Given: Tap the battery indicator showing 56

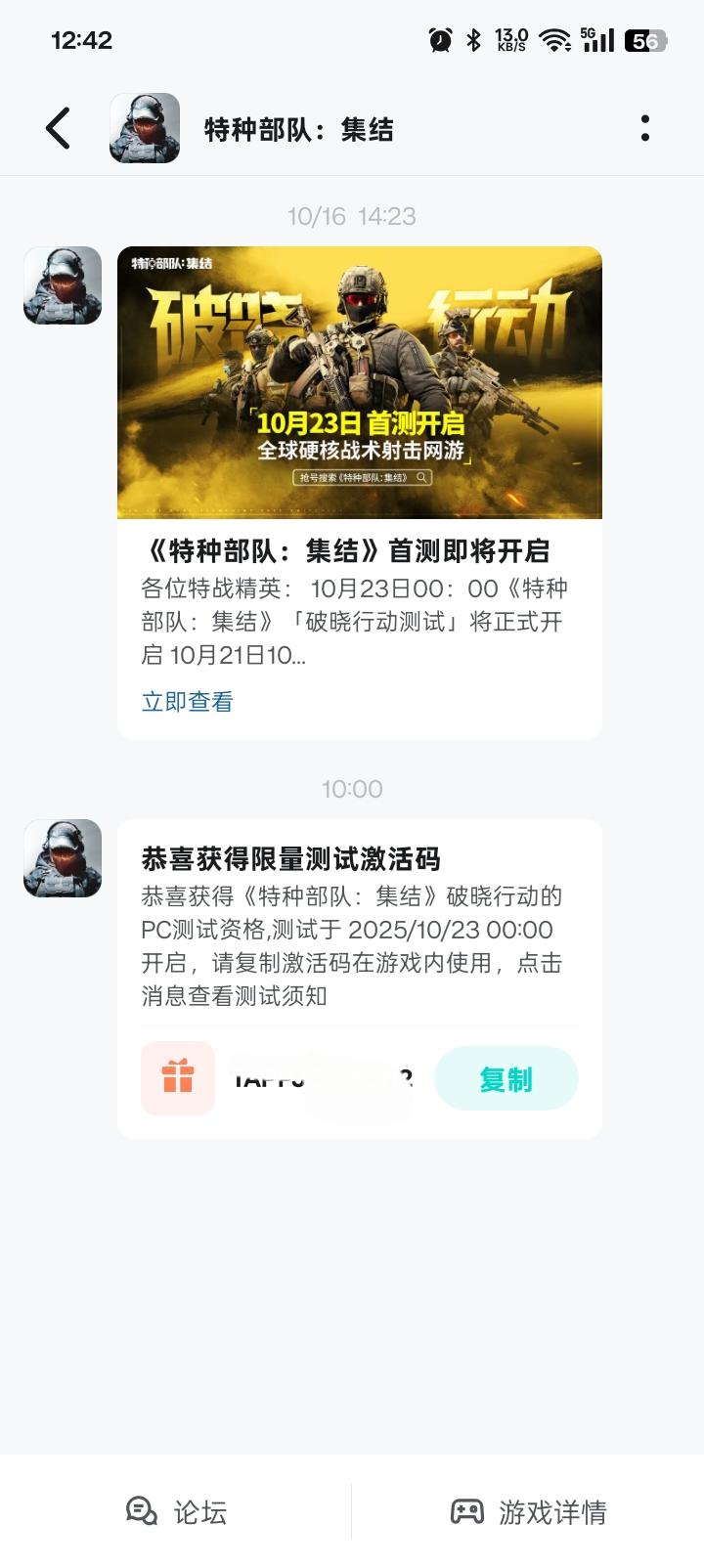Looking at the screenshot, I should 645,41.
